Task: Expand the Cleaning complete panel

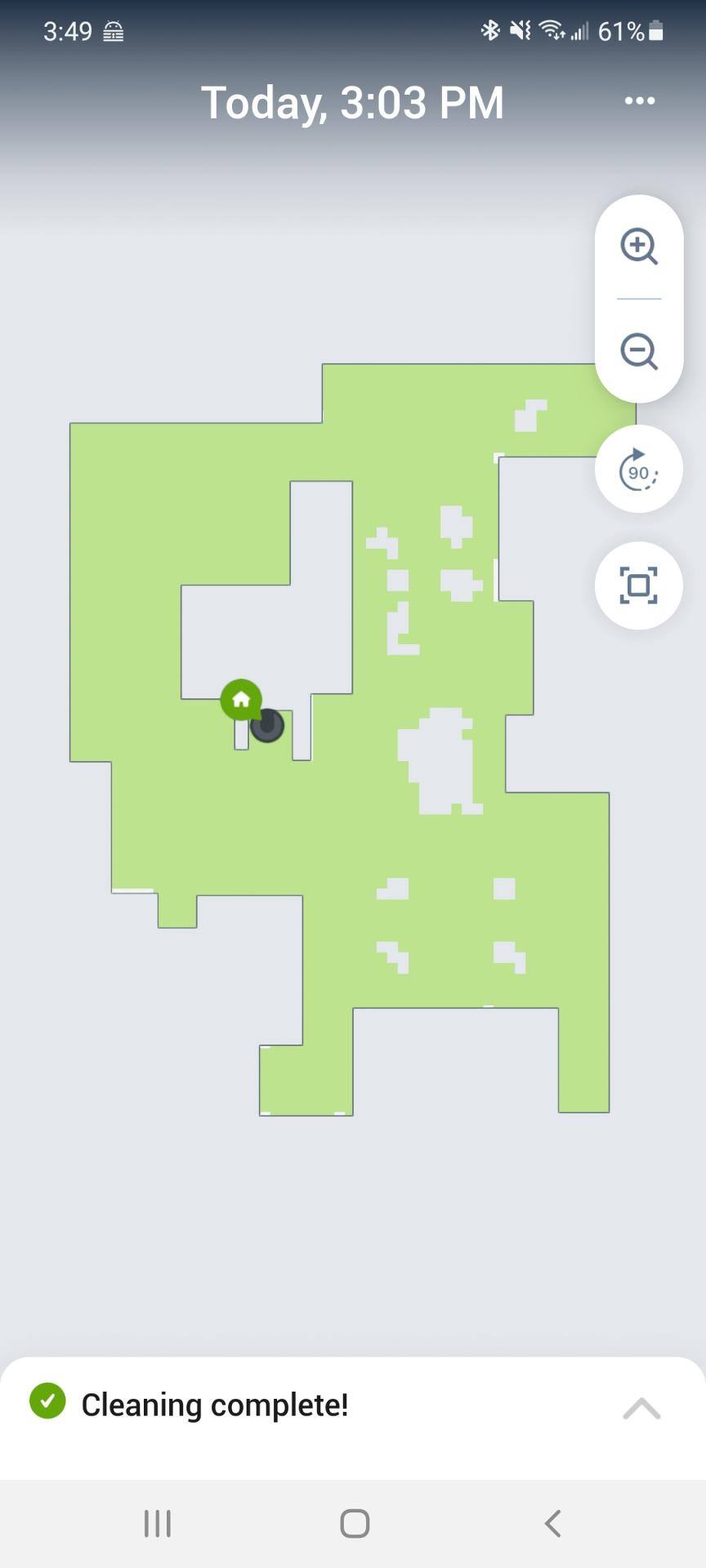Action: point(641,1409)
